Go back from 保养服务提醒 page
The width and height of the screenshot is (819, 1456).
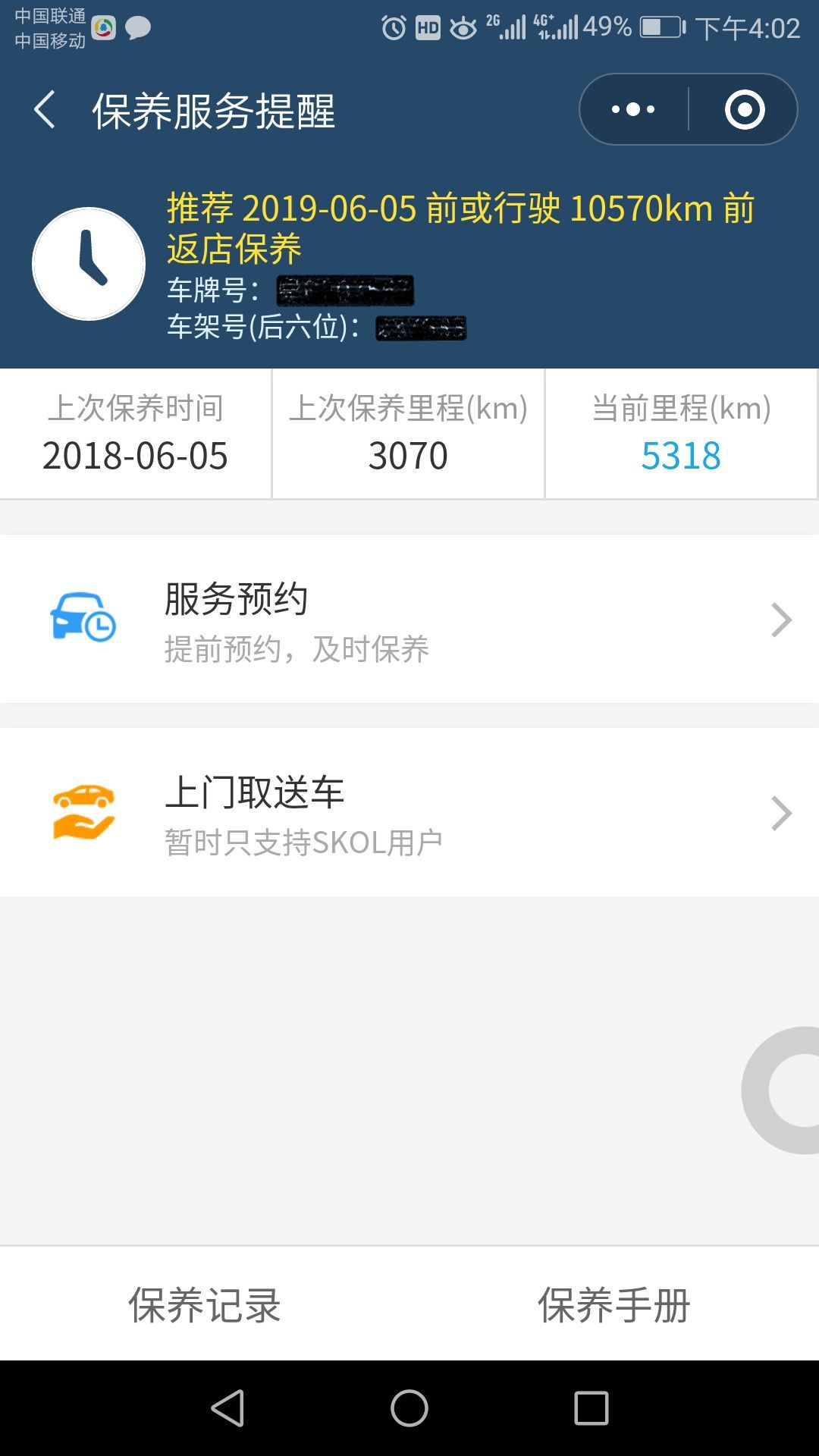point(45,110)
